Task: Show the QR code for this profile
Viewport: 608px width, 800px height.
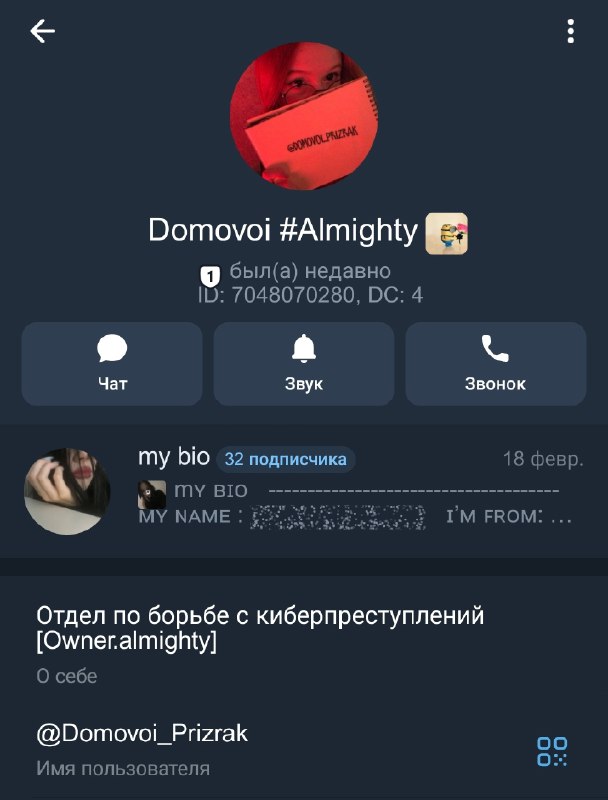Action: pos(552,751)
